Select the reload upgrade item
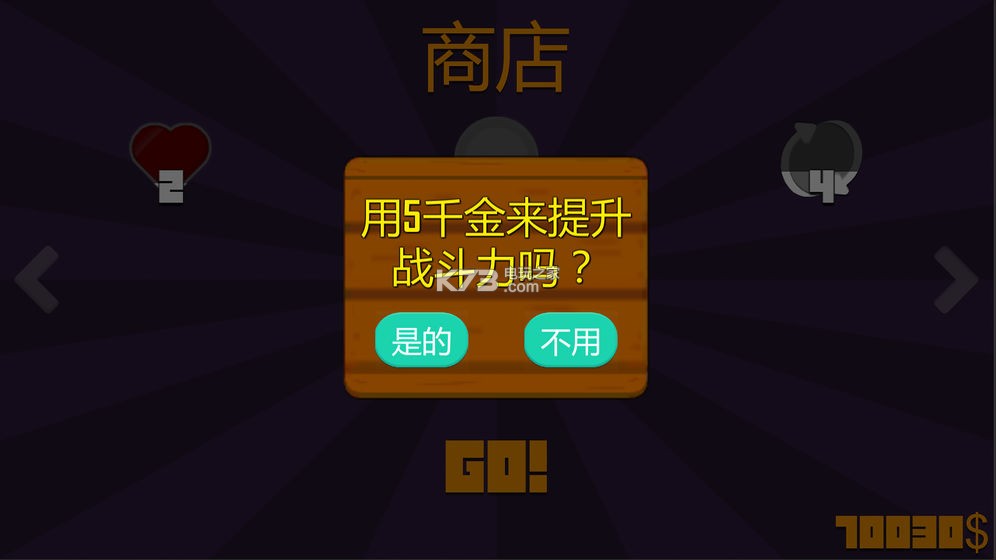The width and height of the screenshot is (996, 560). tap(821, 160)
